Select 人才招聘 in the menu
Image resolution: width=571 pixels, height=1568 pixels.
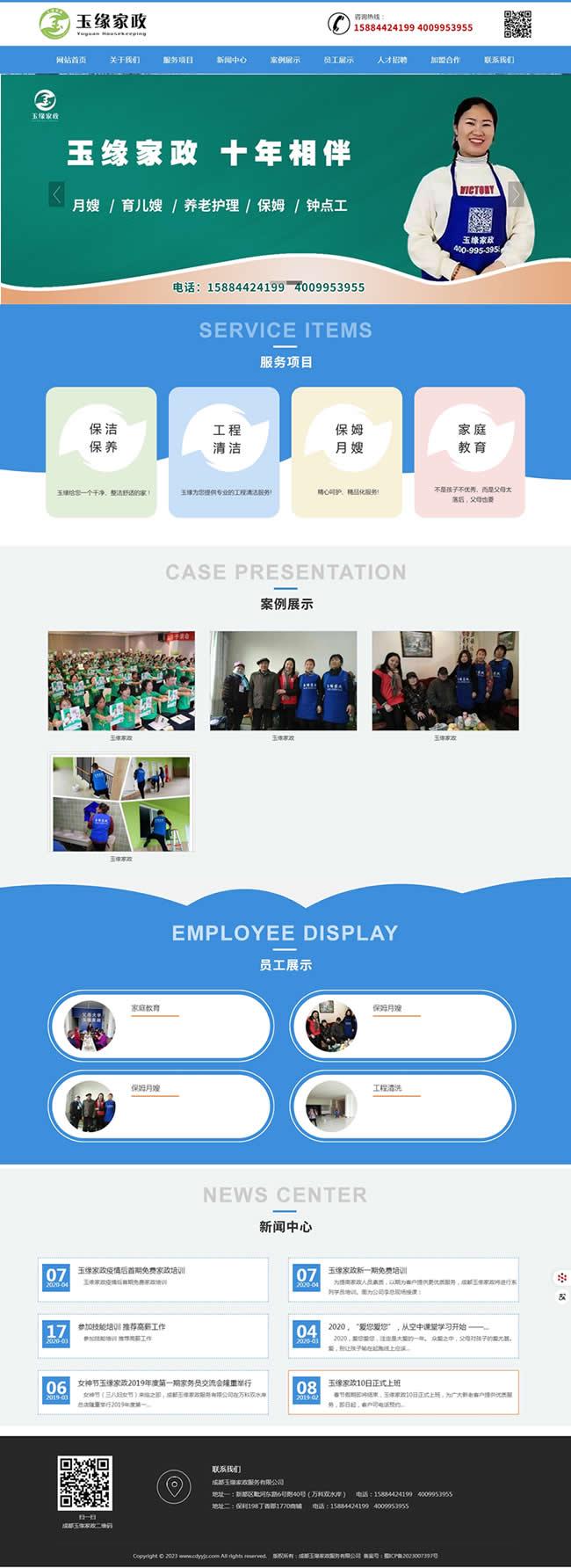pos(392,60)
